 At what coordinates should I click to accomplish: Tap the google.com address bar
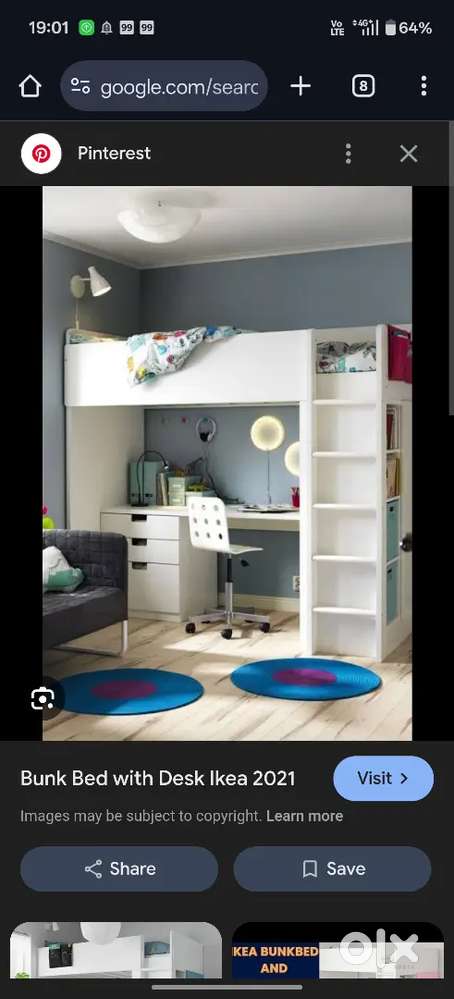click(x=164, y=86)
